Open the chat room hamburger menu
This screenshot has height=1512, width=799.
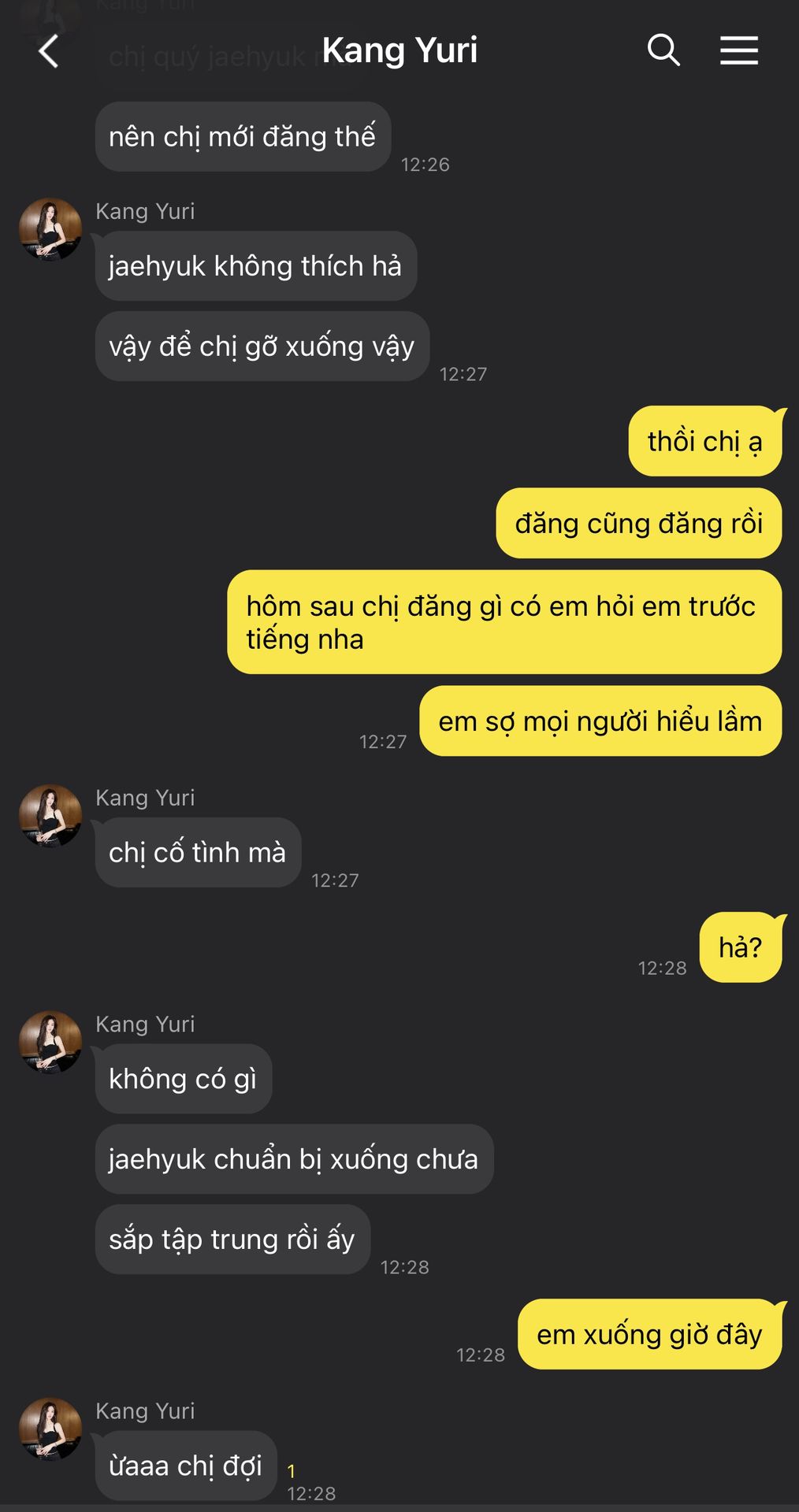pyautogui.click(x=738, y=50)
